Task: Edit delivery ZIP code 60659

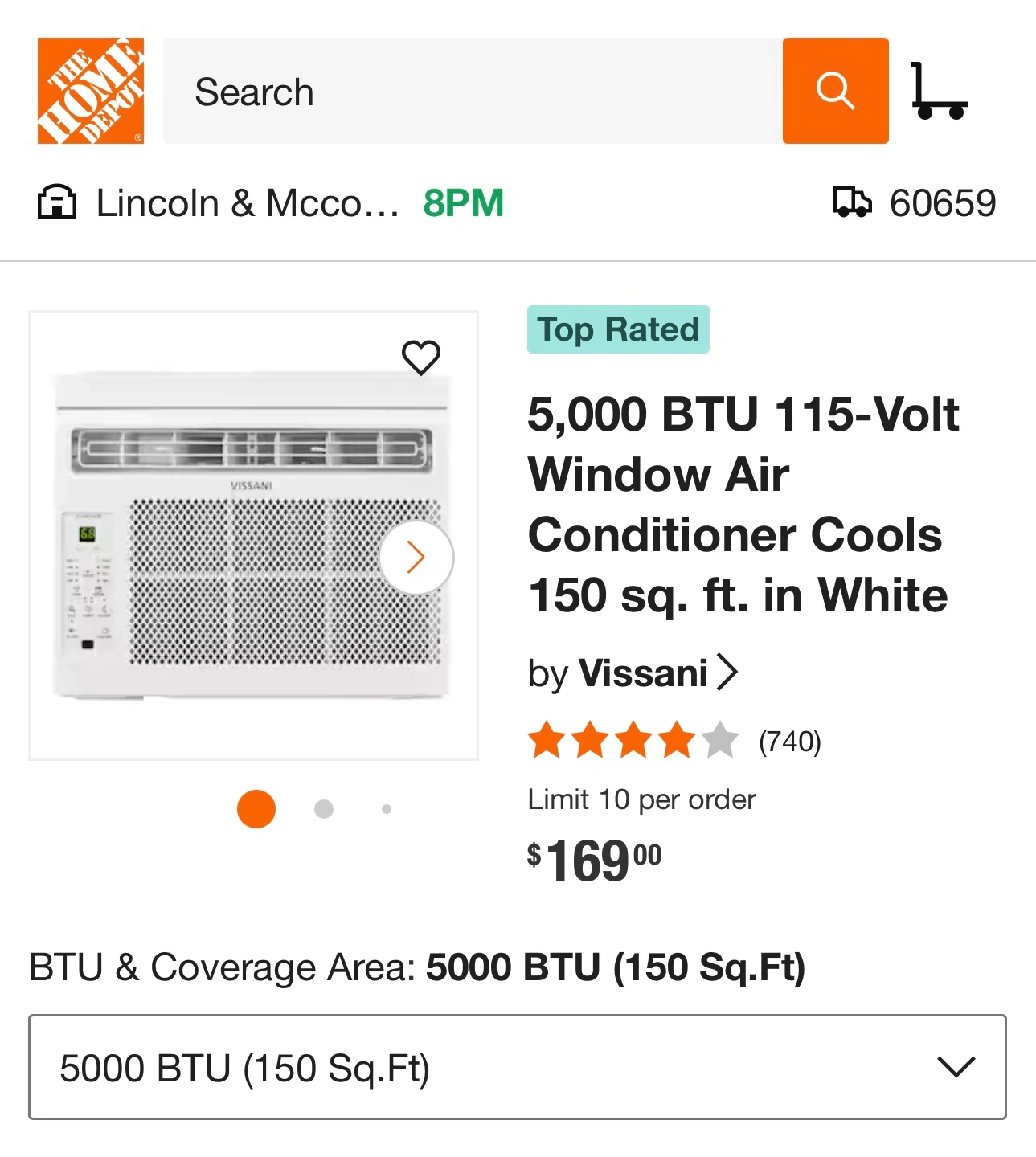Action: 915,203
